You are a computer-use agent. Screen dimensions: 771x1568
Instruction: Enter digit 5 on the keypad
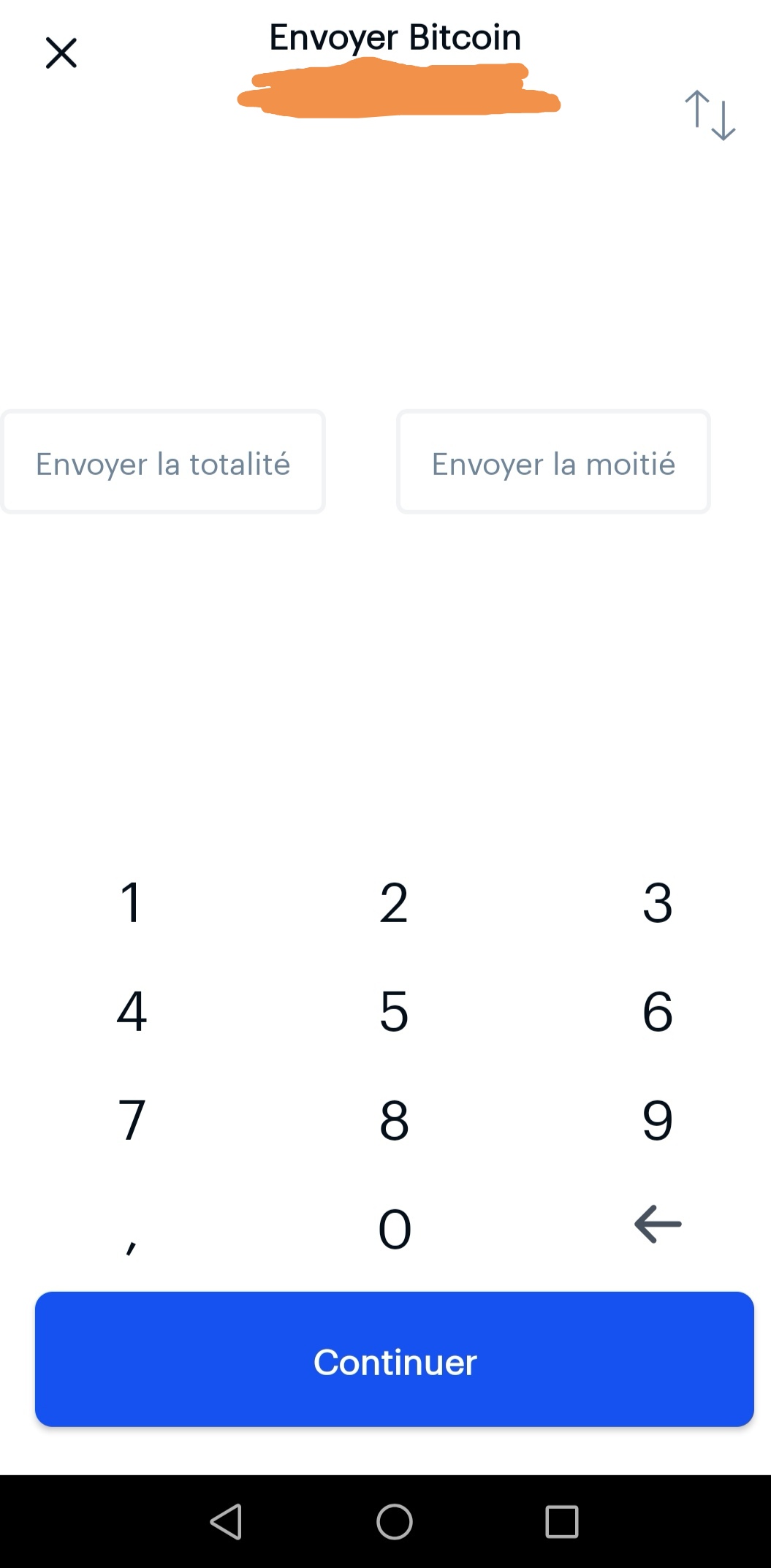(x=394, y=1011)
